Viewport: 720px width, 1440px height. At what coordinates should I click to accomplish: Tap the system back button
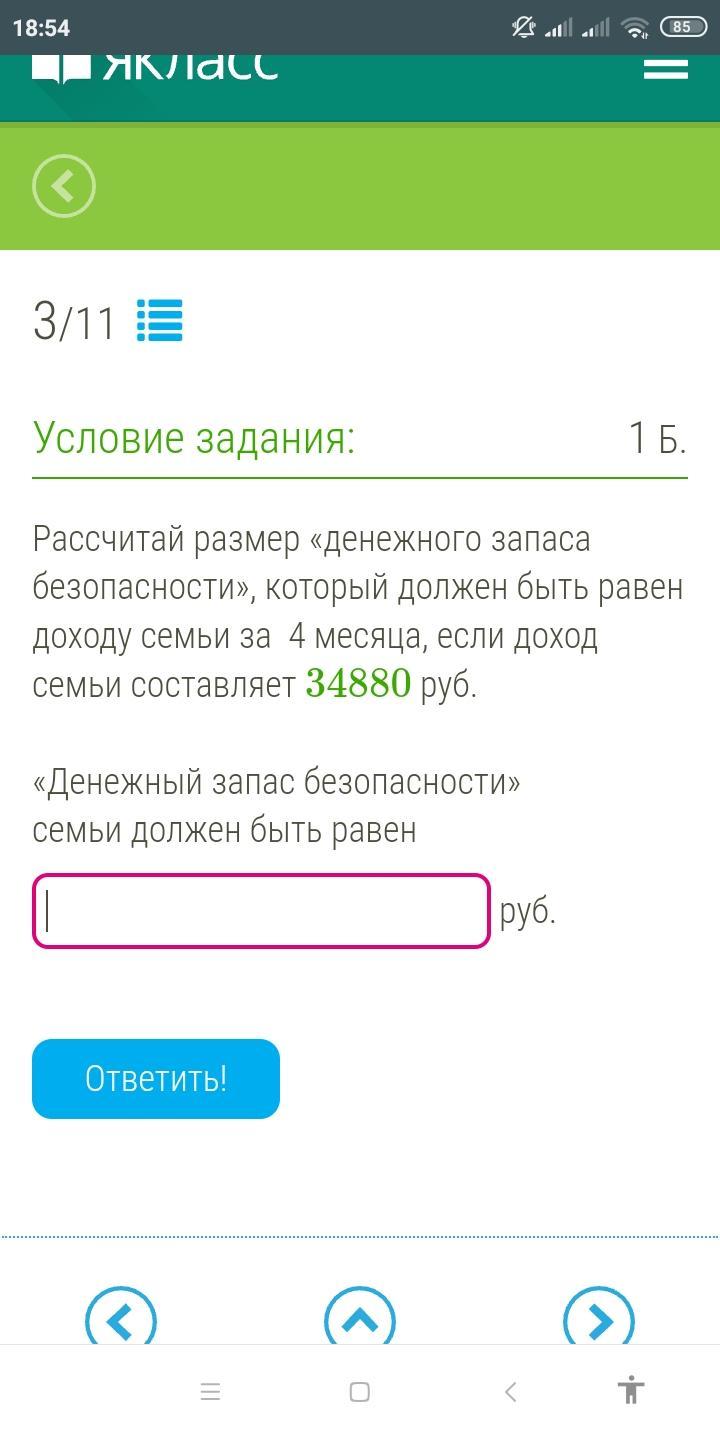point(510,1392)
